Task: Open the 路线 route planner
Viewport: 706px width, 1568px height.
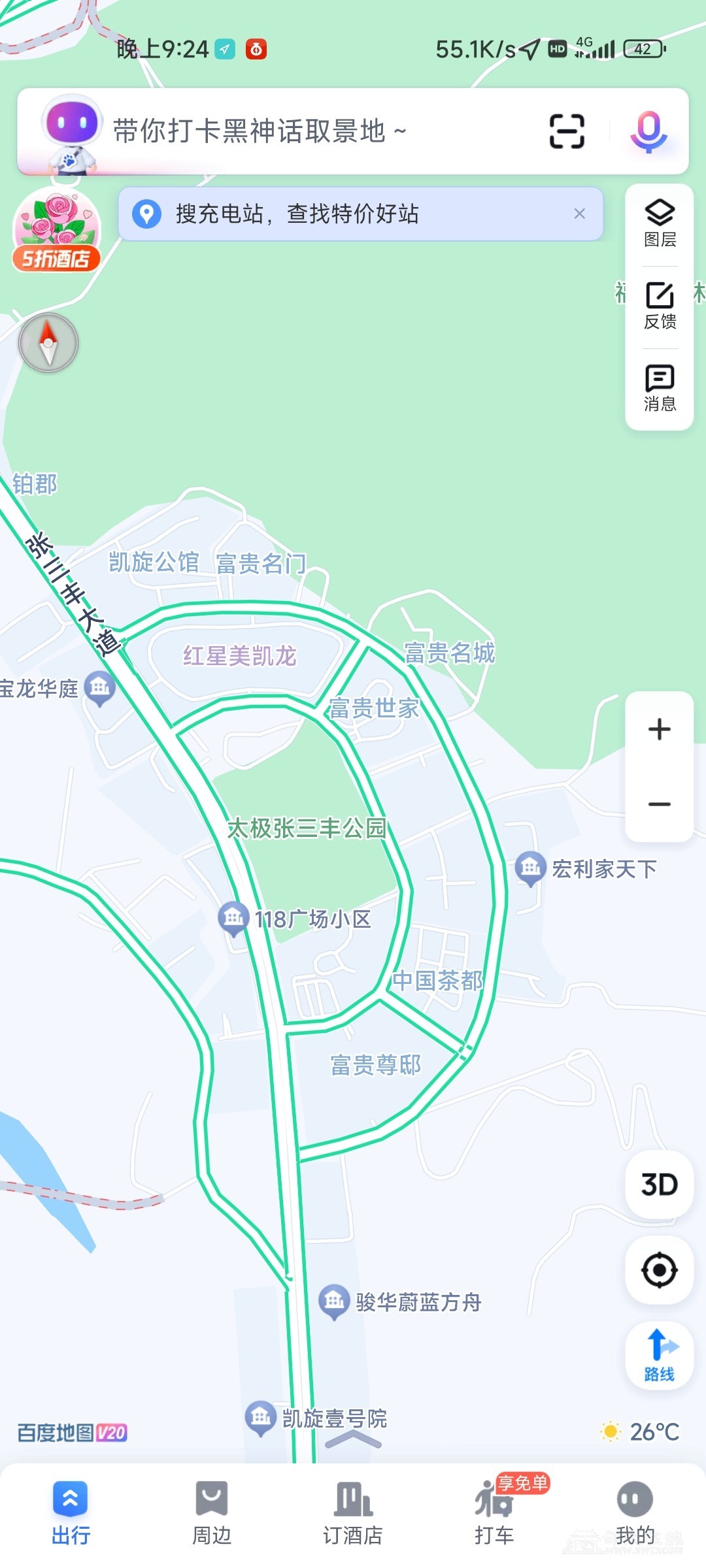Action: pos(660,1356)
